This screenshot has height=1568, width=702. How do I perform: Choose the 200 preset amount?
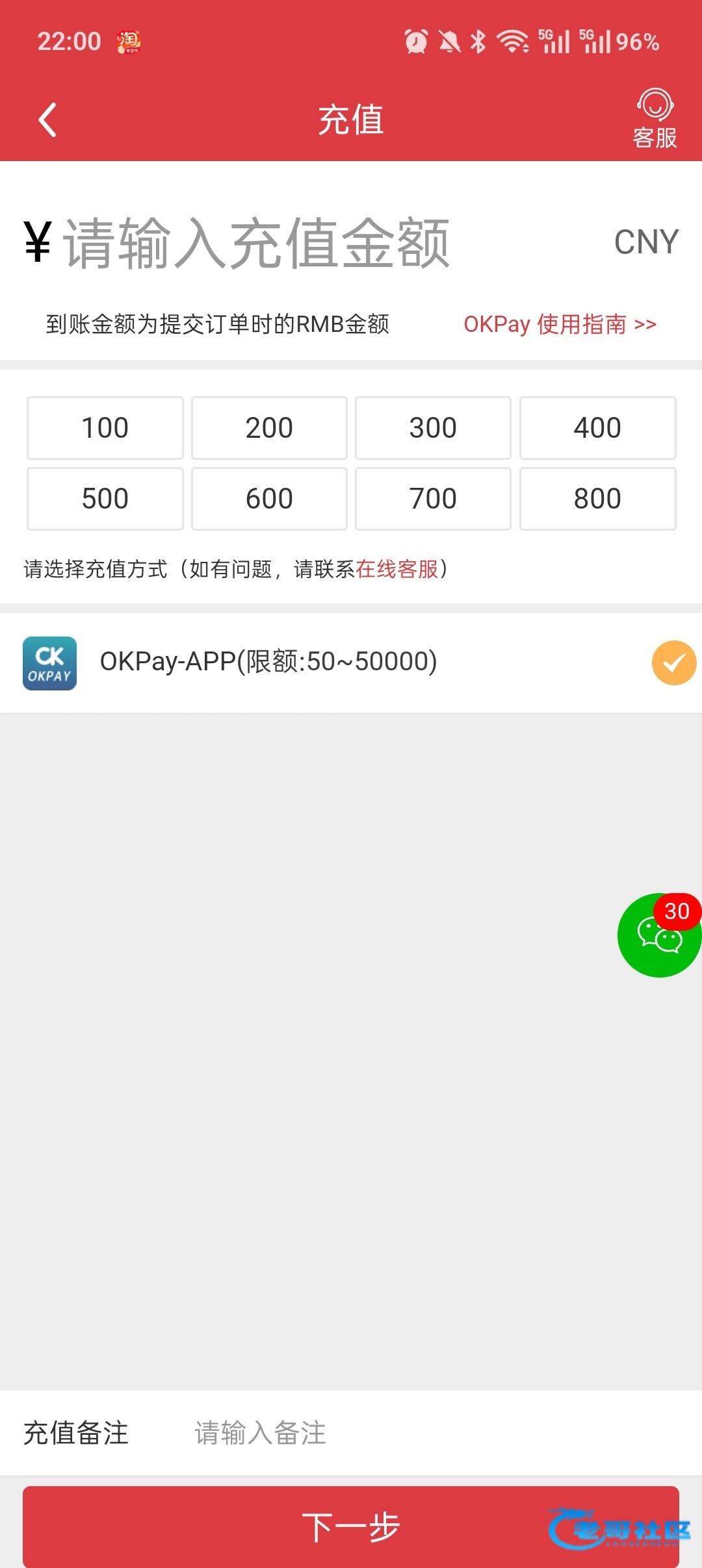pyautogui.click(x=269, y=428)
